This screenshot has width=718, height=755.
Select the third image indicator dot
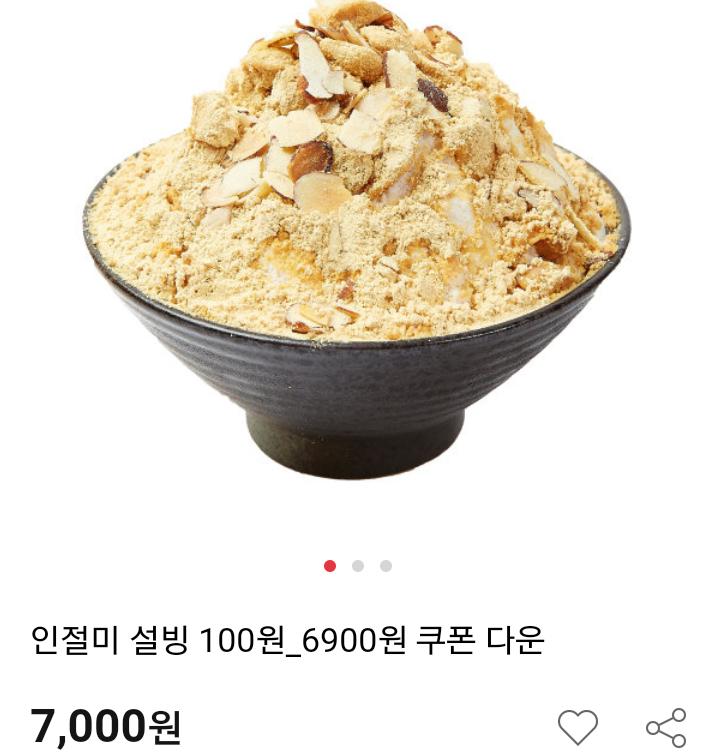pos(386,566)
